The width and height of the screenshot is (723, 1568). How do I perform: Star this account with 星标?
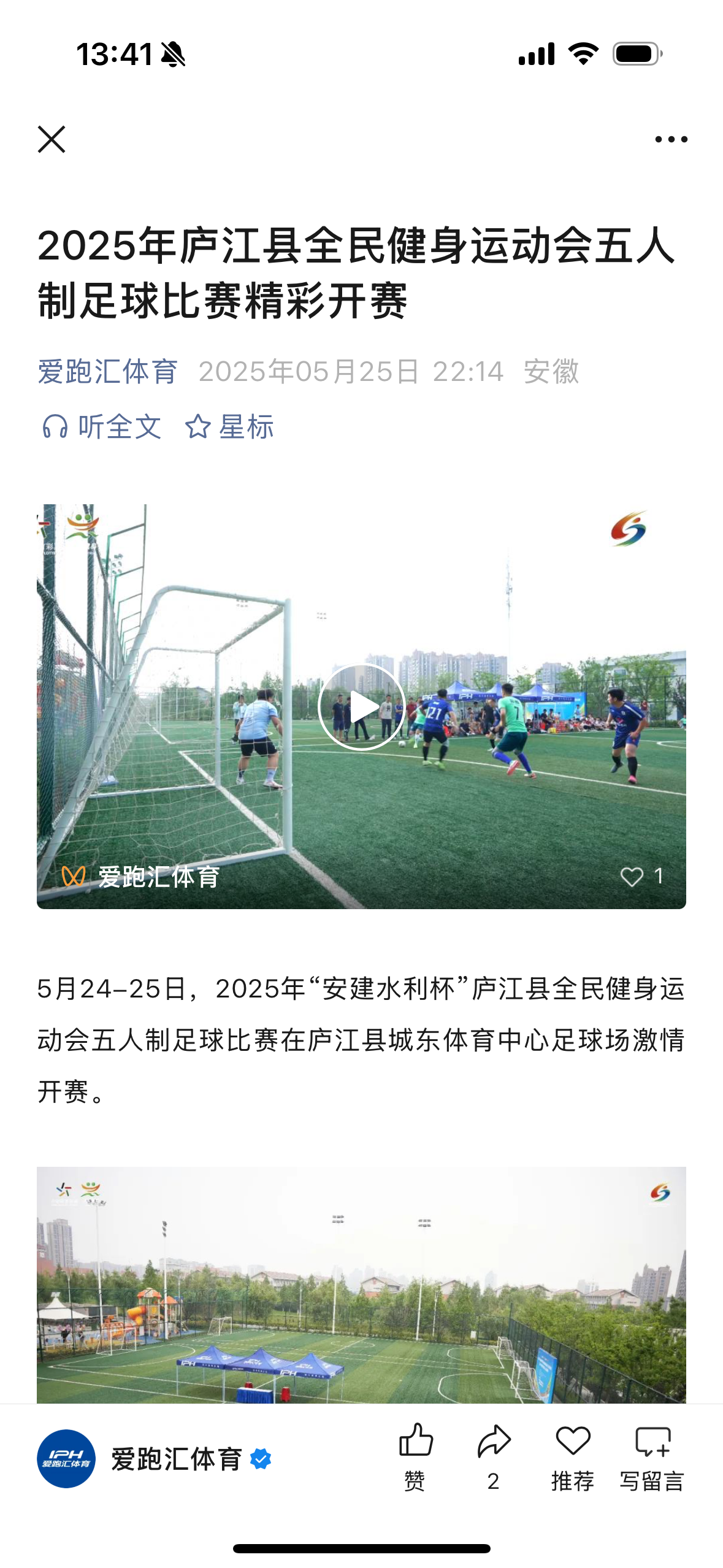click(229, 427)
